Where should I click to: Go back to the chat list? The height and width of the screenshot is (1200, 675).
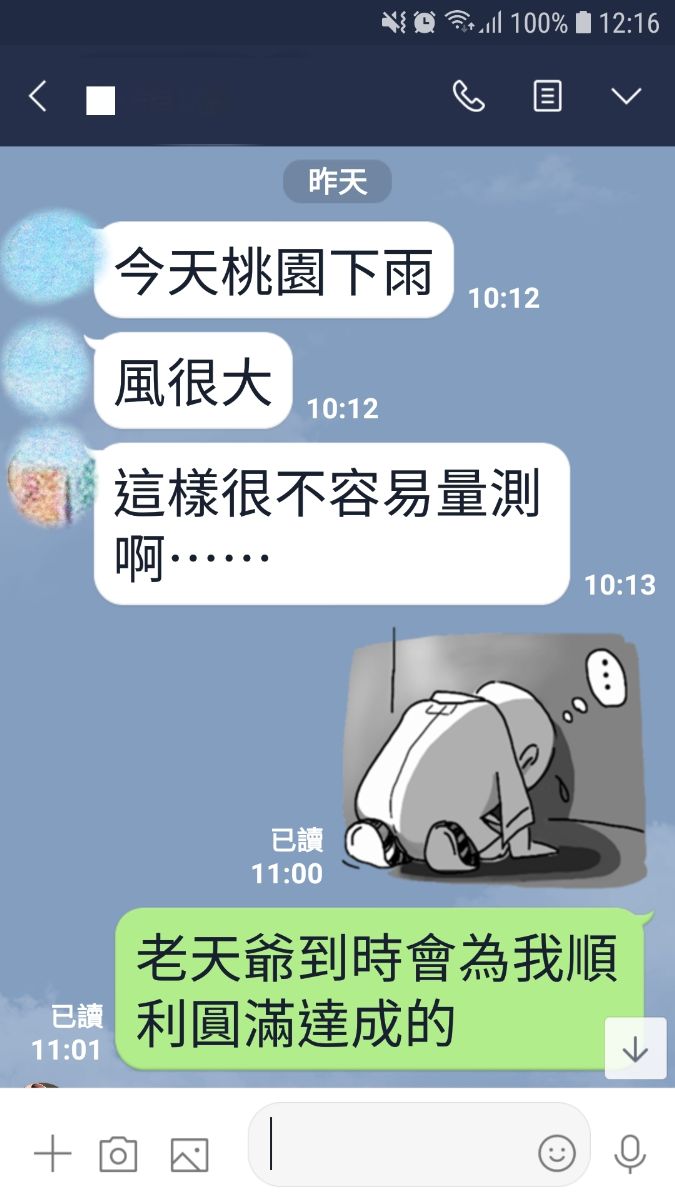click(x=38, y=97)
